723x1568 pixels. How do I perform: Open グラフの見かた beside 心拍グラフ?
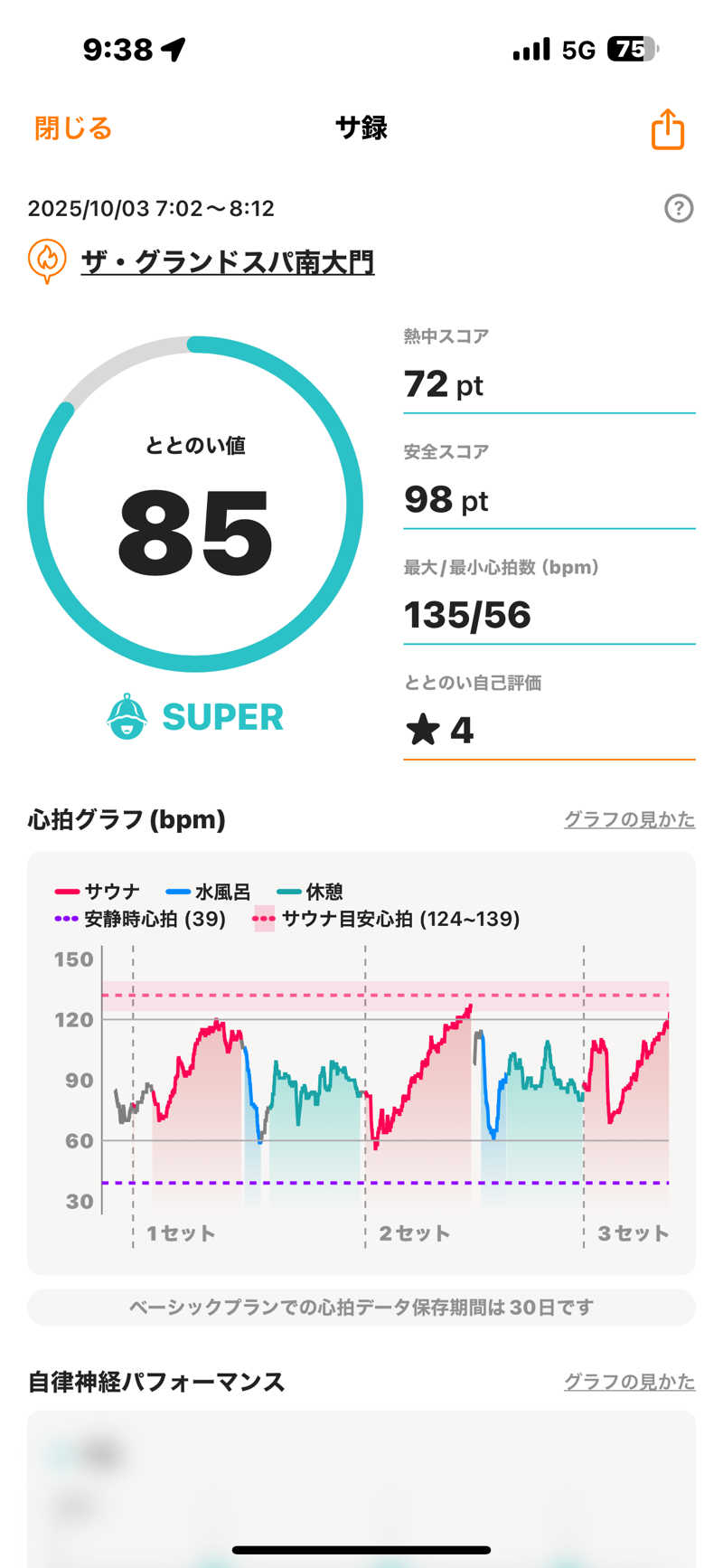629,819
